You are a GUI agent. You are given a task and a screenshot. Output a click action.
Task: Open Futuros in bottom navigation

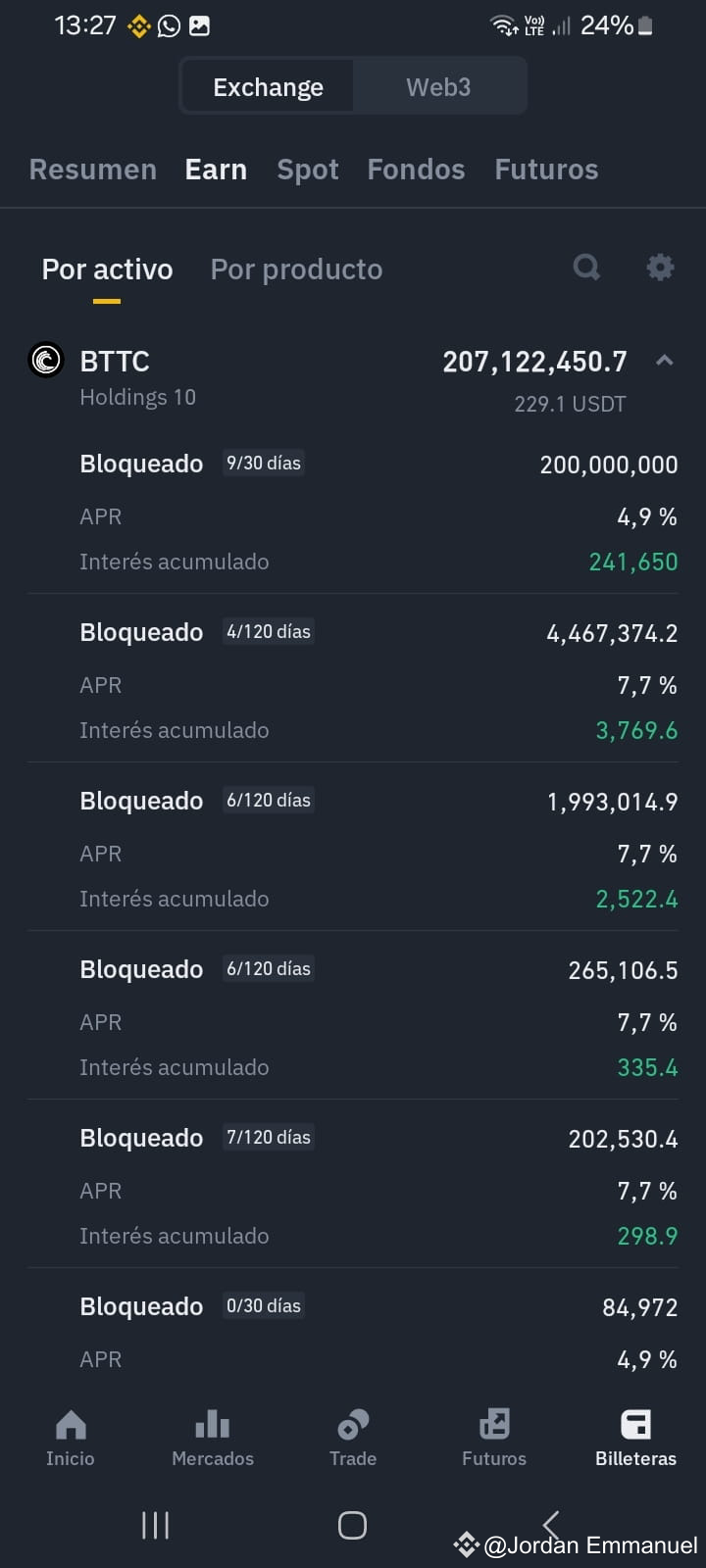494,1438
